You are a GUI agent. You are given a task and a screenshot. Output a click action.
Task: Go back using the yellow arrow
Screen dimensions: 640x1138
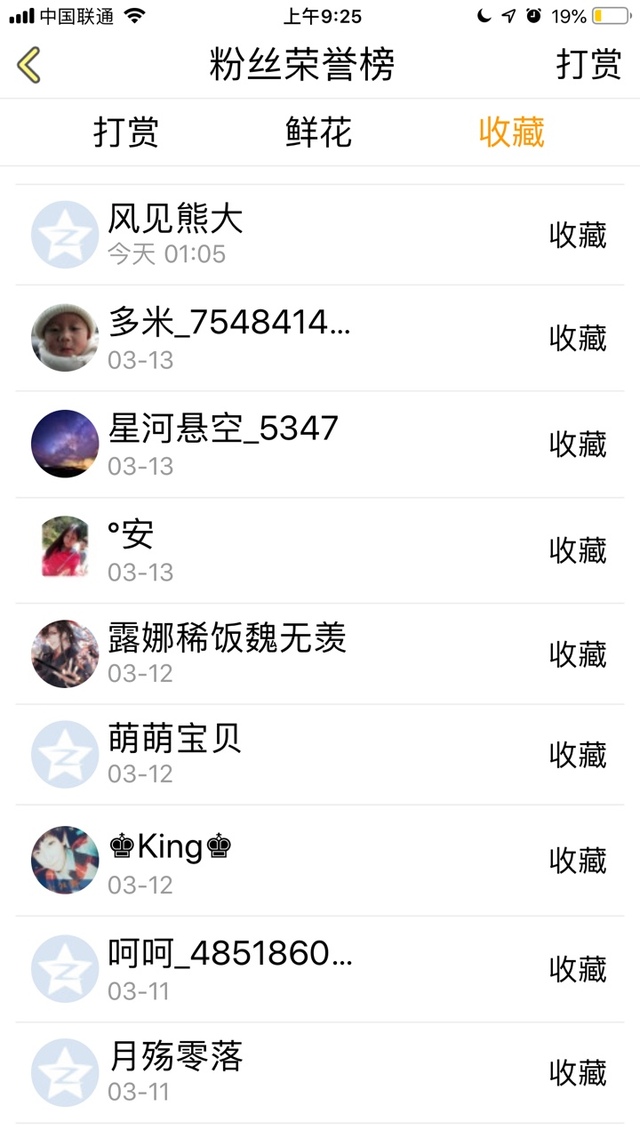point(30,65)
